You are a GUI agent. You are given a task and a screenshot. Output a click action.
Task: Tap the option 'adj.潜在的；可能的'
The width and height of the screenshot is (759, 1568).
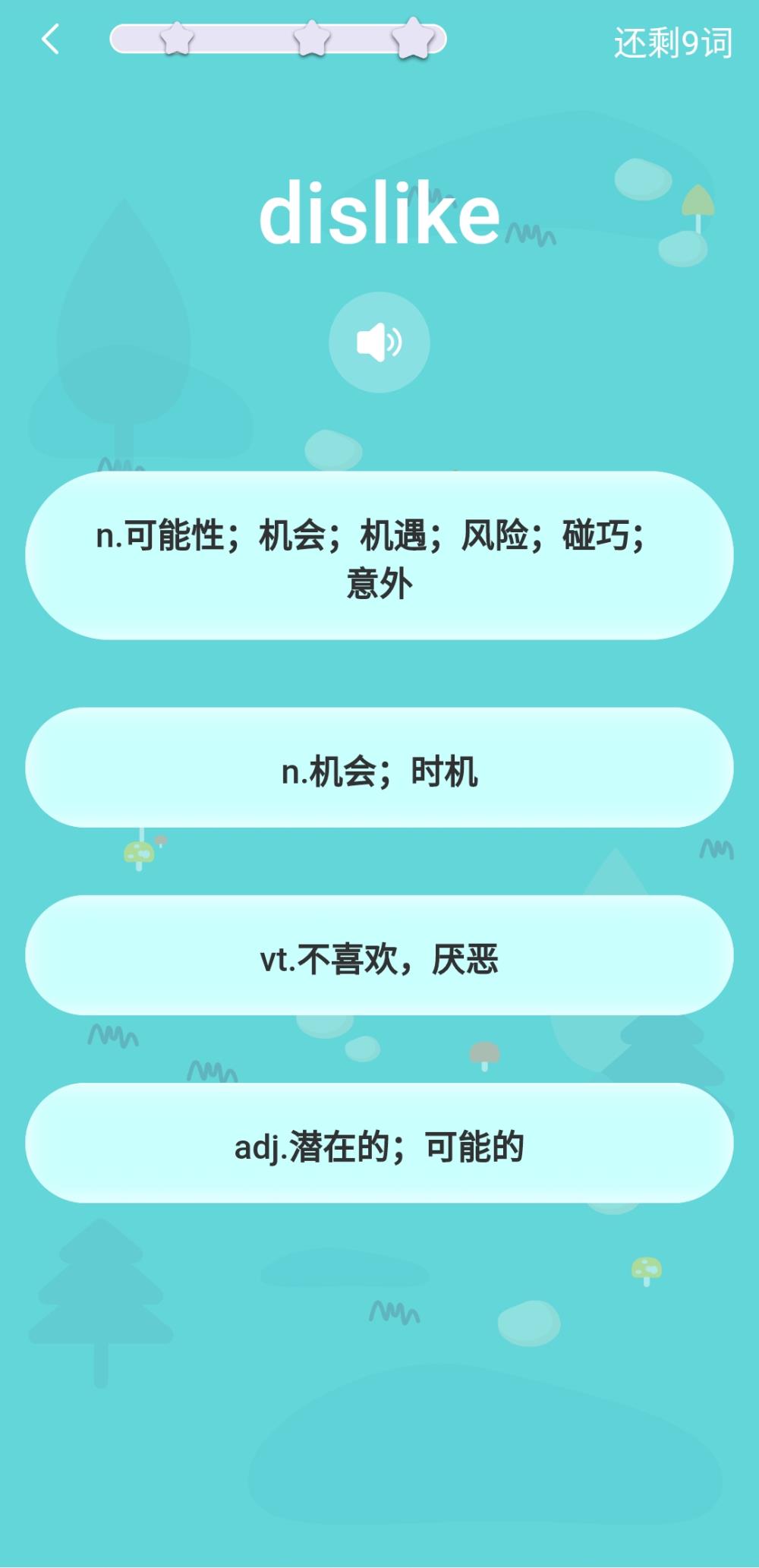[x=379, y=1144]
